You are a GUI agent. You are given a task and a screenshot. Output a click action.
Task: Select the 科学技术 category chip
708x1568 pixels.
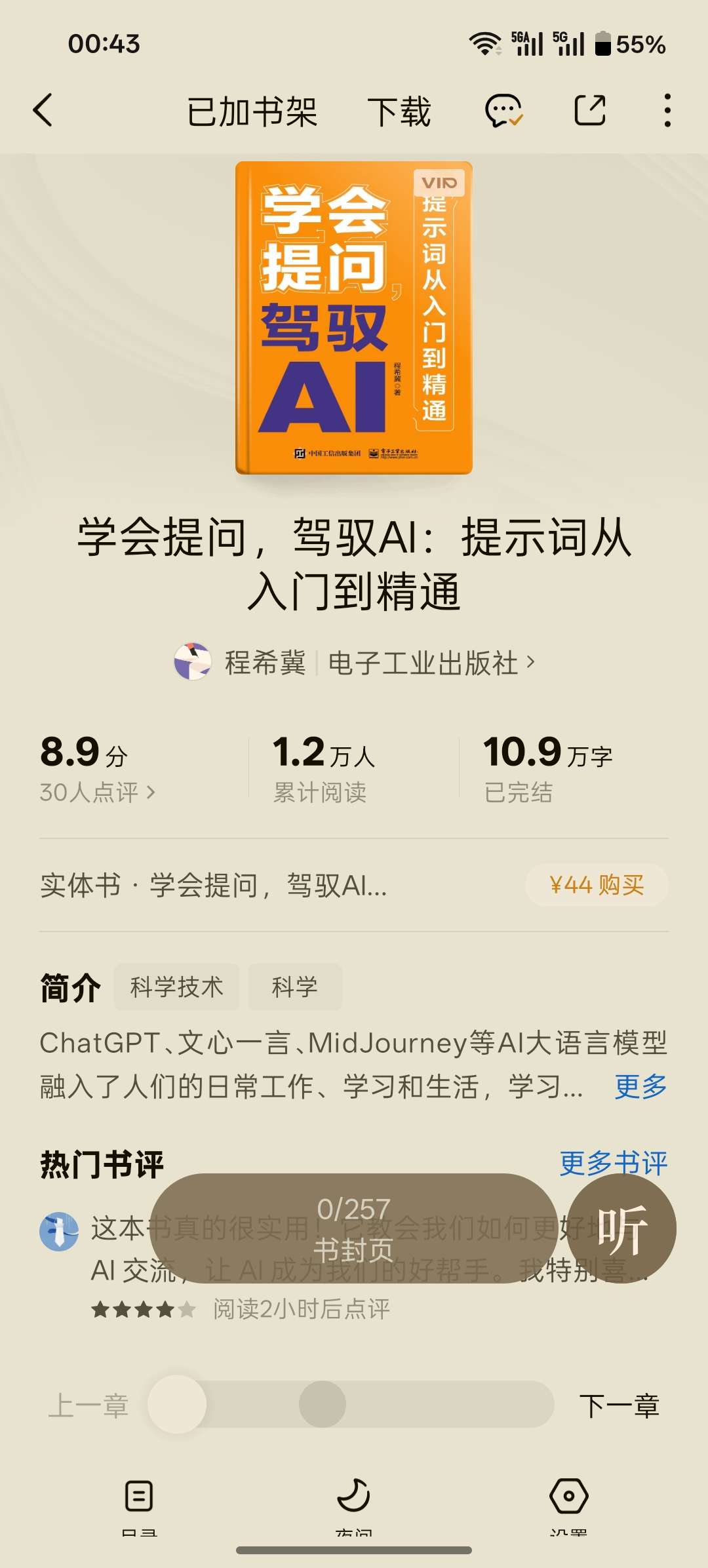[x=176, y=987]
